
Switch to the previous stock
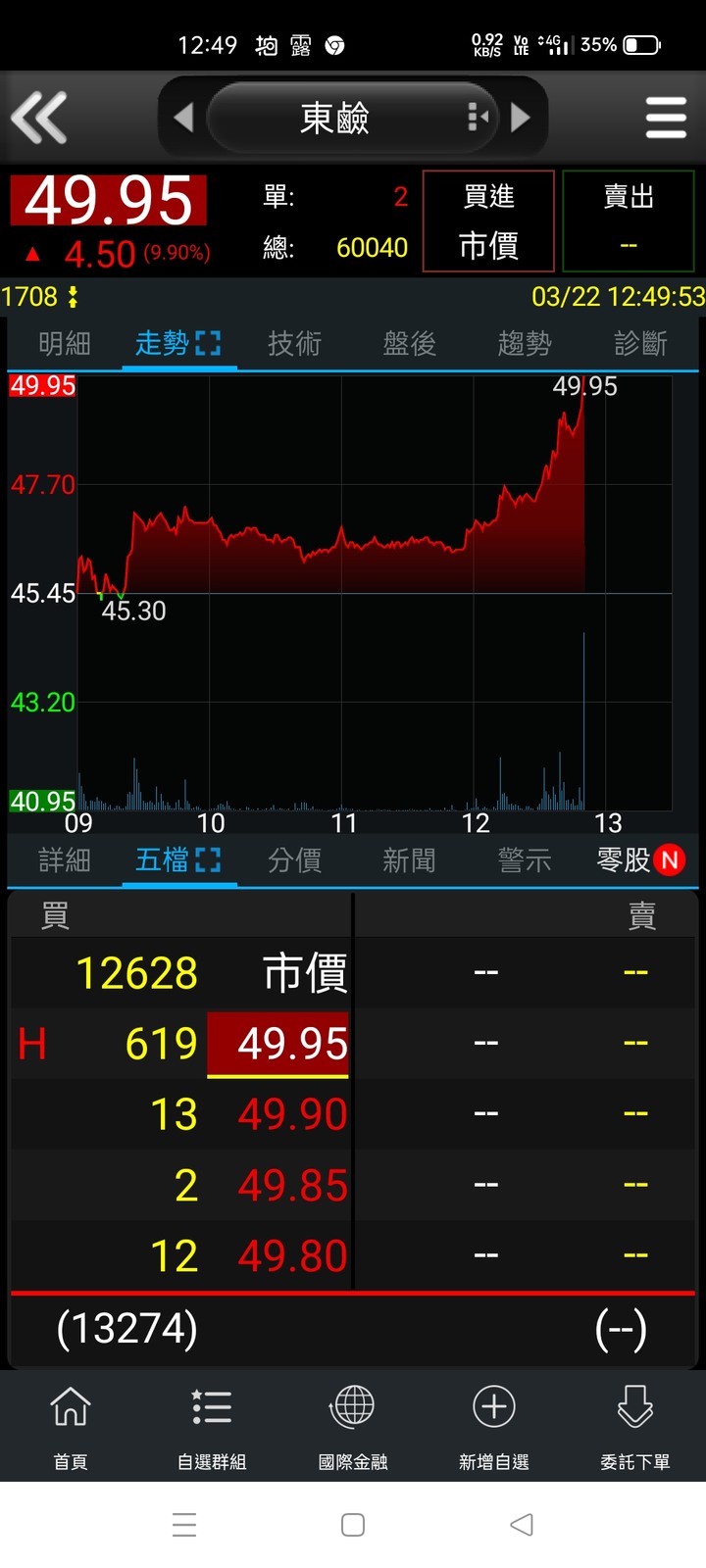coord(183,118)
